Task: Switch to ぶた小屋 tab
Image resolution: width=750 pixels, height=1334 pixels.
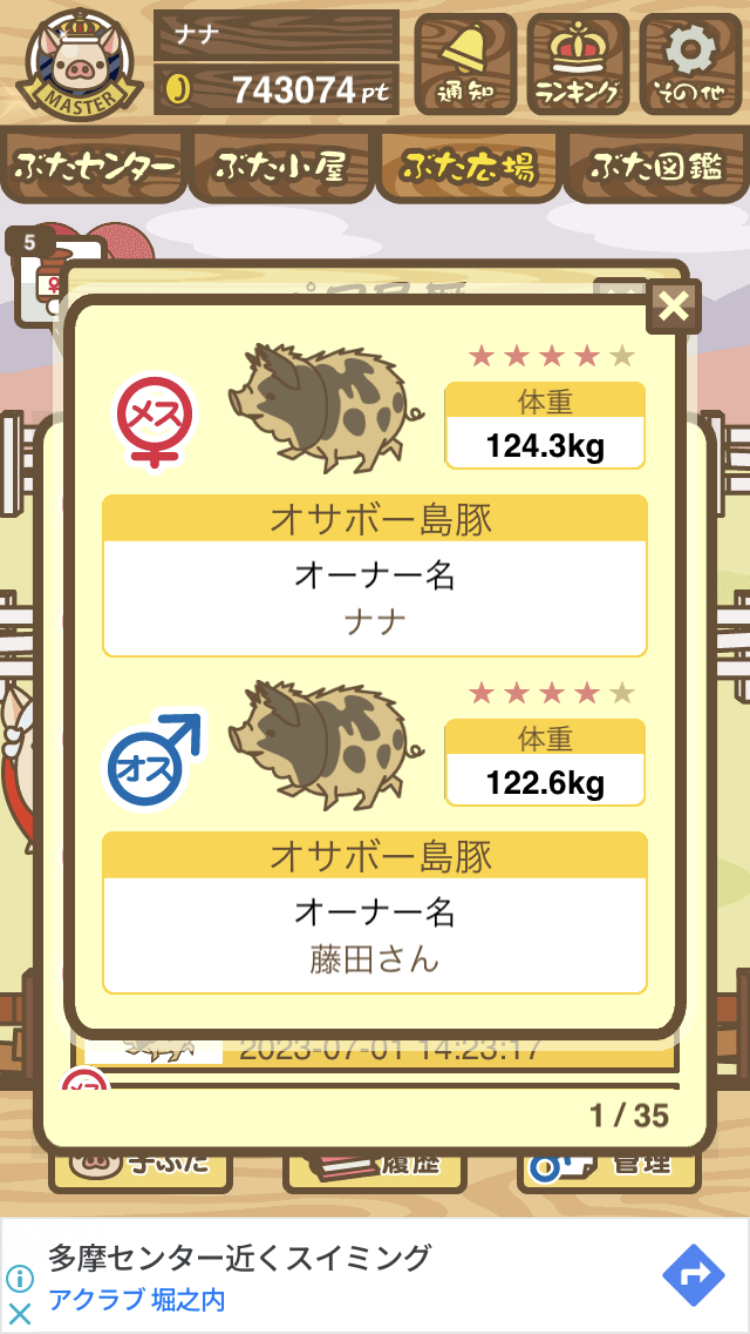Action: pyautogui.click(x=281, y=167)
